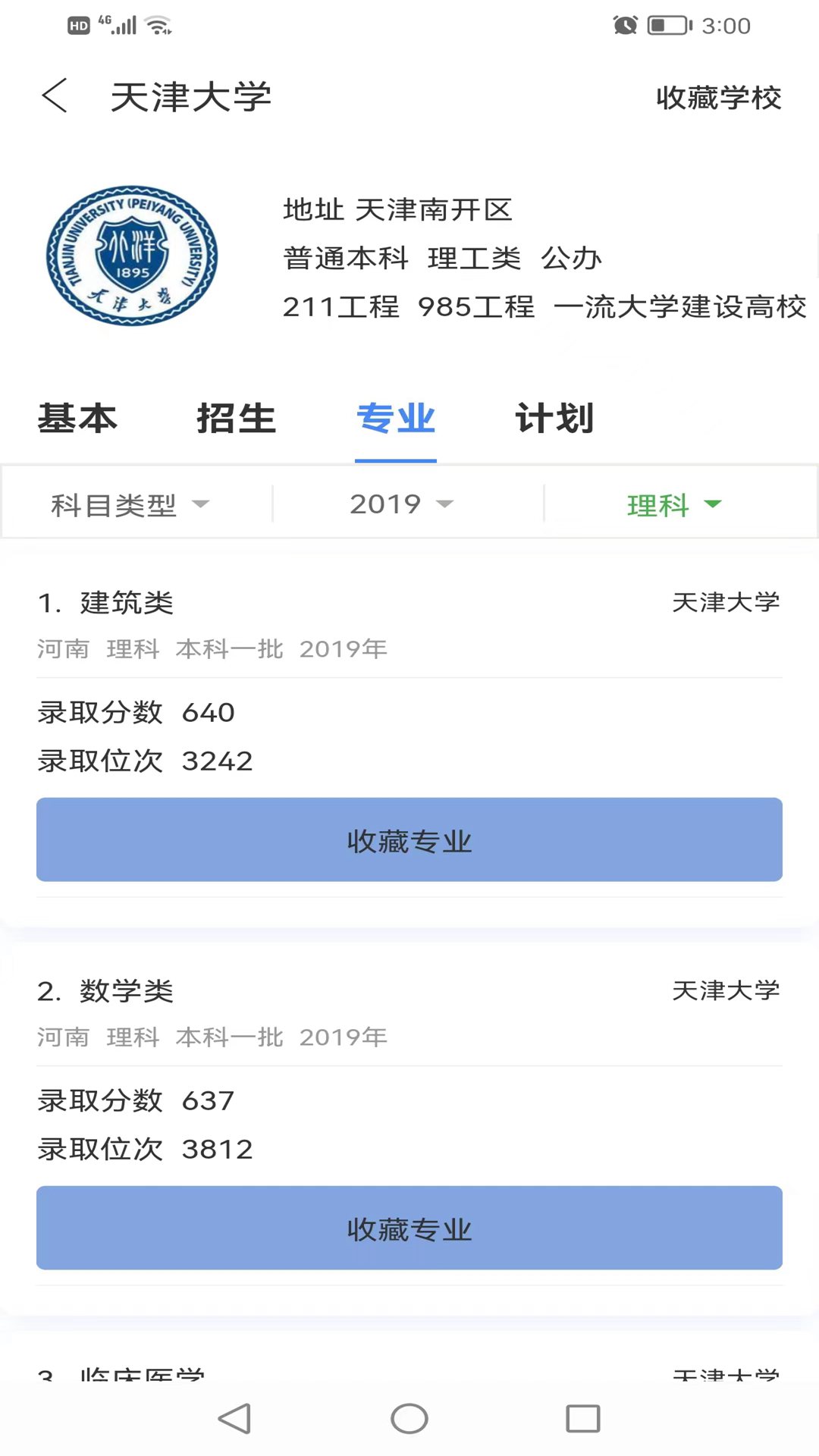Switch to the 基本 tab
Viewport: 819px width, 1456px height.
click(77, 419)
